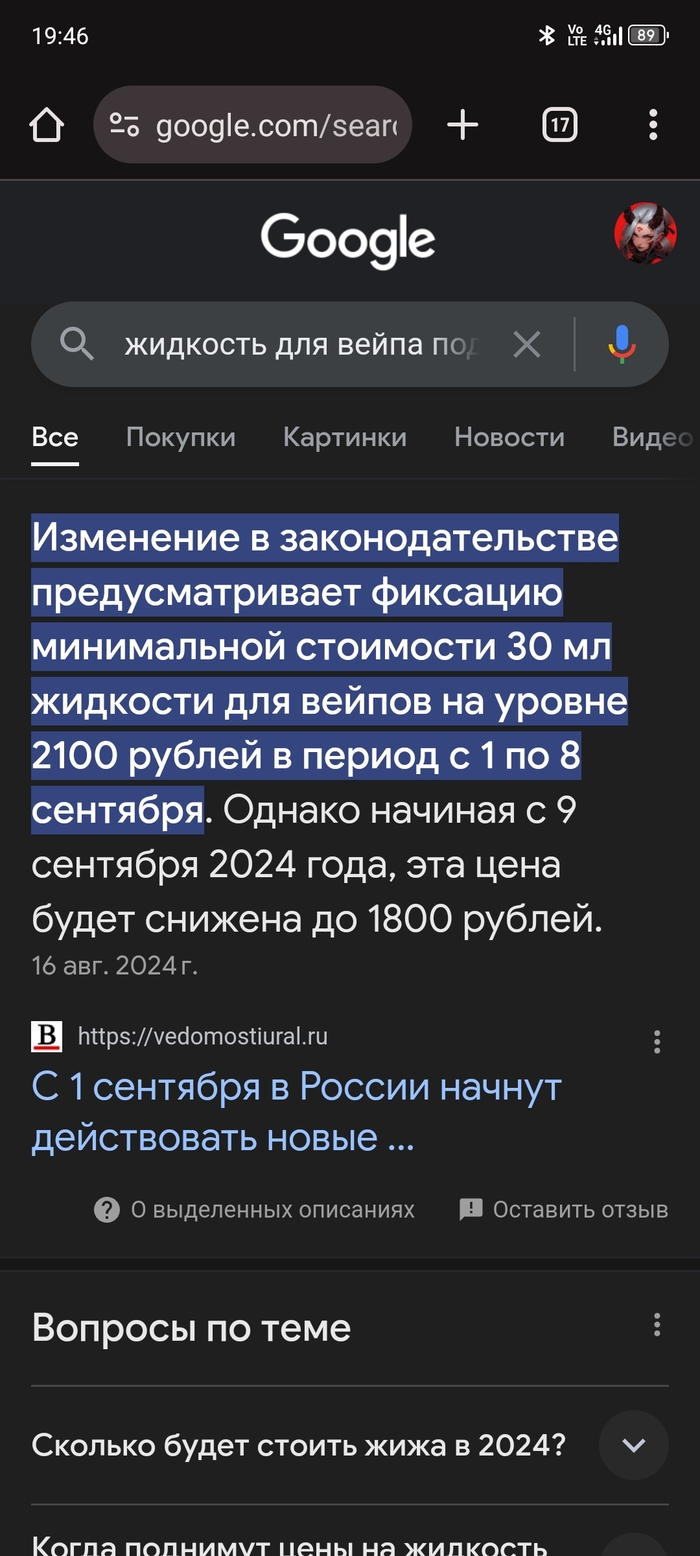Image resolution: width=700 pixels, height=1556 pixels.
Task: Tap the google.com address bar
Action: (253, 125)
